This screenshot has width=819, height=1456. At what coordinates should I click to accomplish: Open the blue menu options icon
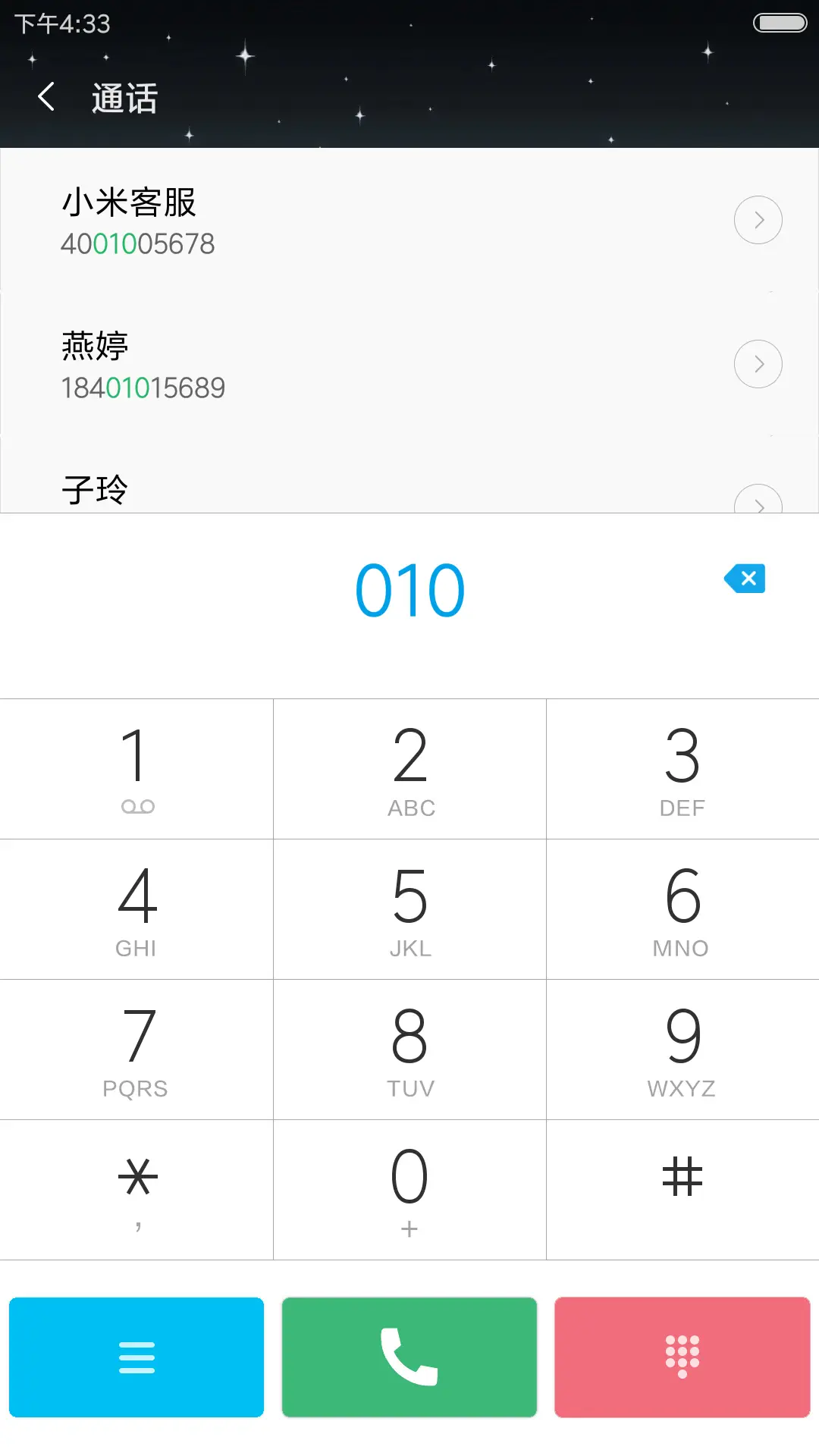[x=136, y=1357]
